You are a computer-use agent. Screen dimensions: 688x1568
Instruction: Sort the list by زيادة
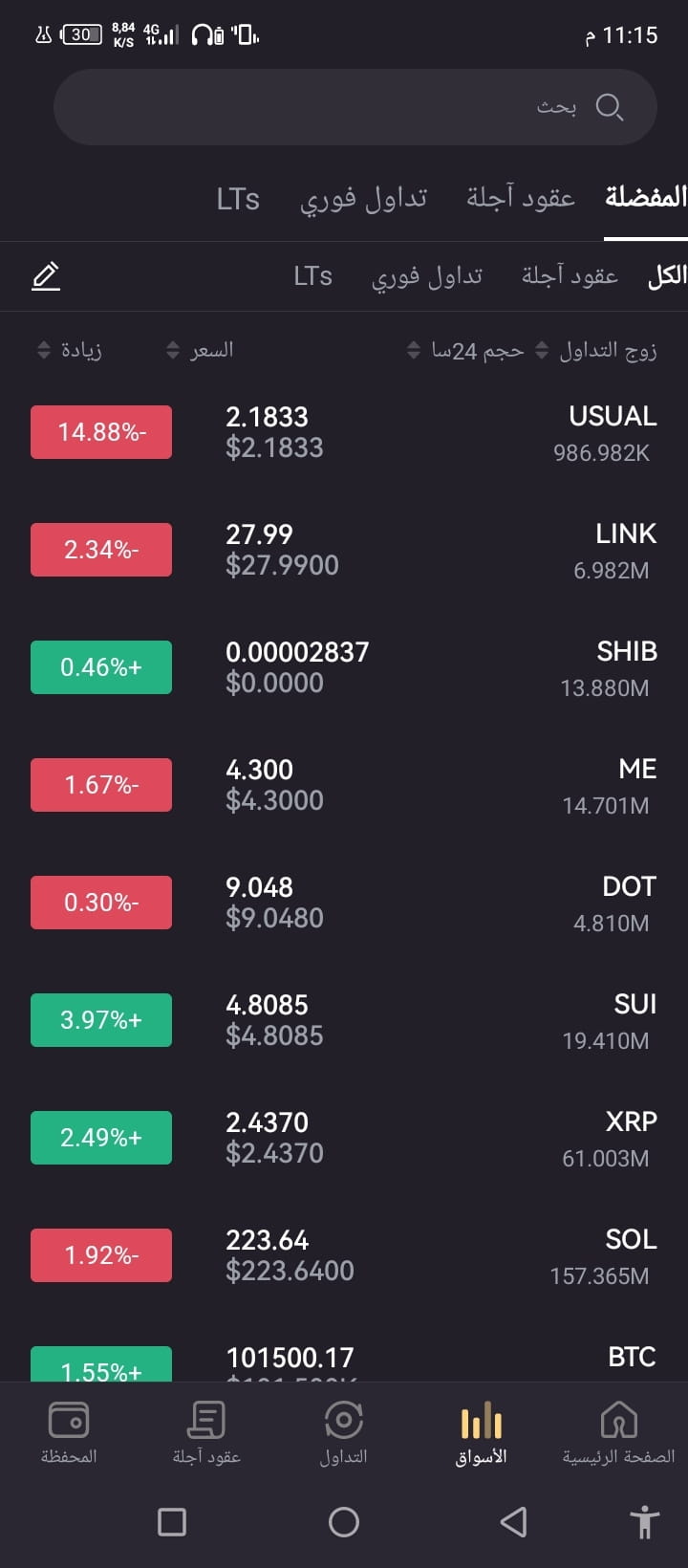(70, 350)
